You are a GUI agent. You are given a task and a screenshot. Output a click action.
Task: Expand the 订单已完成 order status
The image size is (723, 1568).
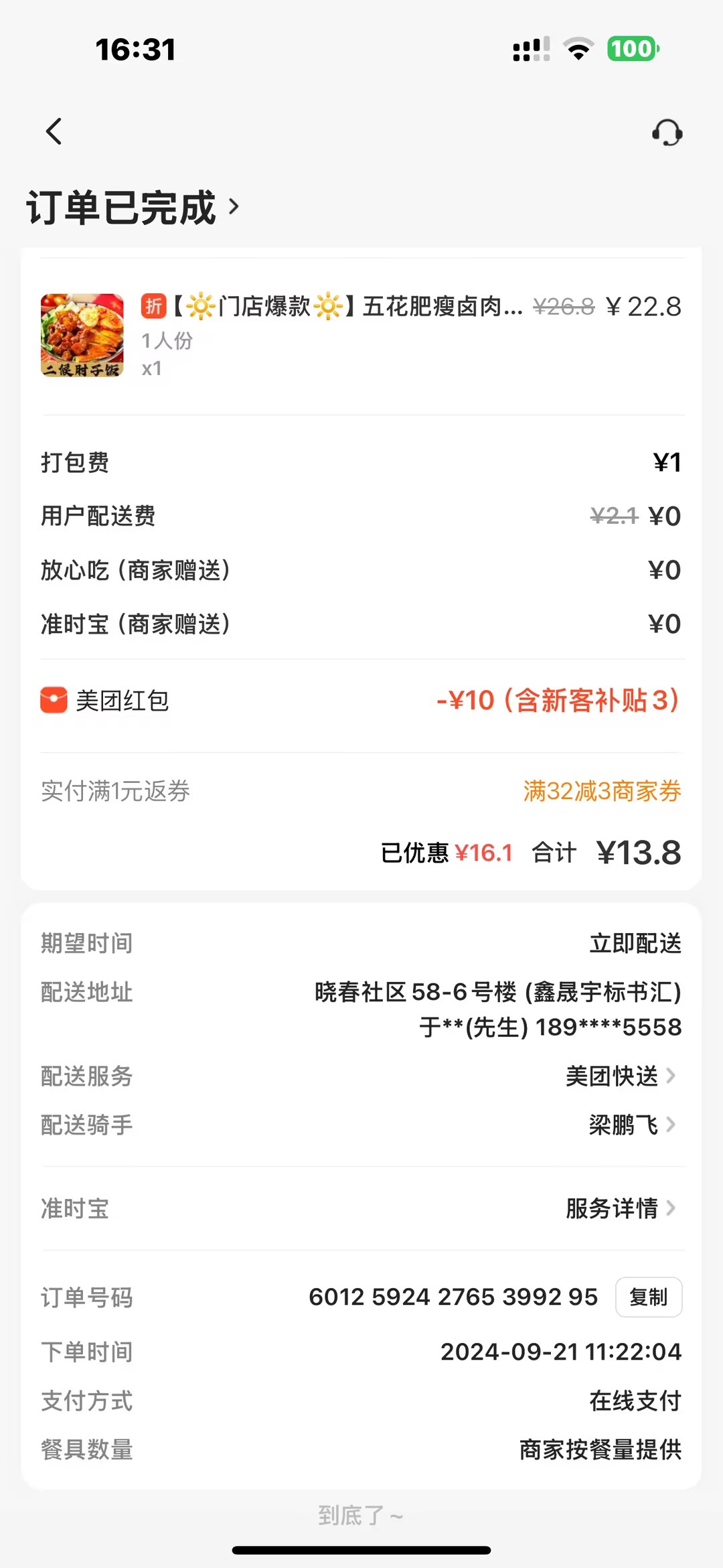pos(133,207)
